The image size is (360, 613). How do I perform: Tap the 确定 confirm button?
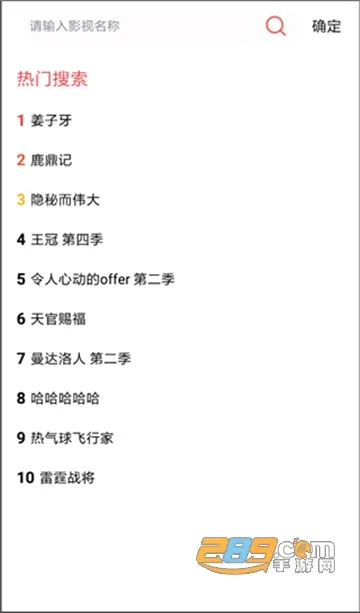point(326,27)
